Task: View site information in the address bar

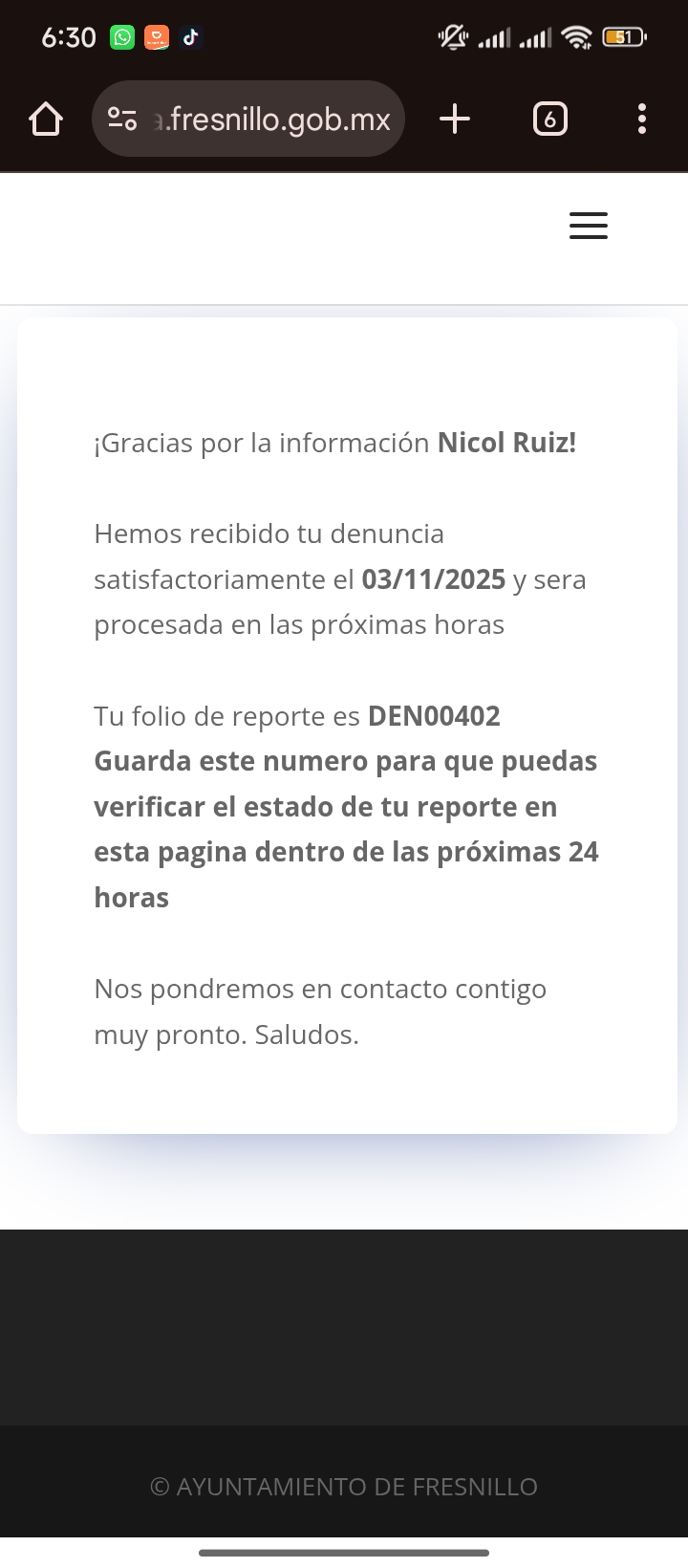Action: (x=122, y=120)
